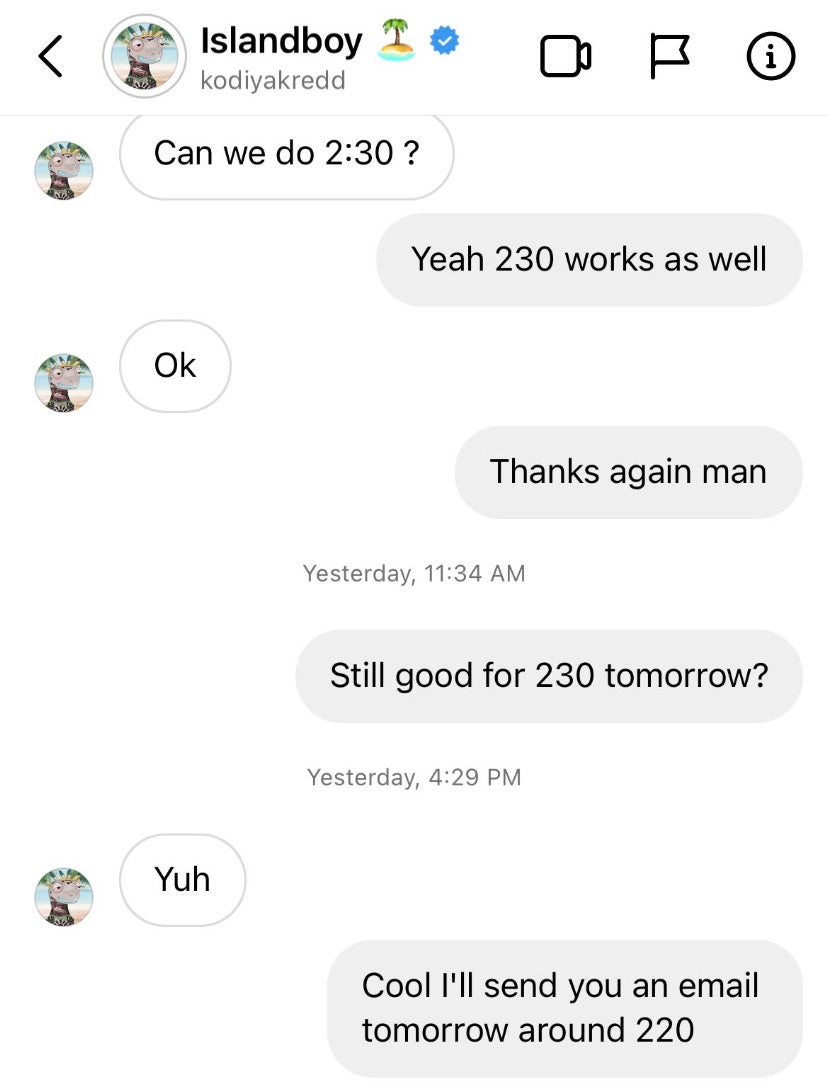This screenshot has height=1083, width=828.
Task: Go back to the messages list
Action: (51, 57)
